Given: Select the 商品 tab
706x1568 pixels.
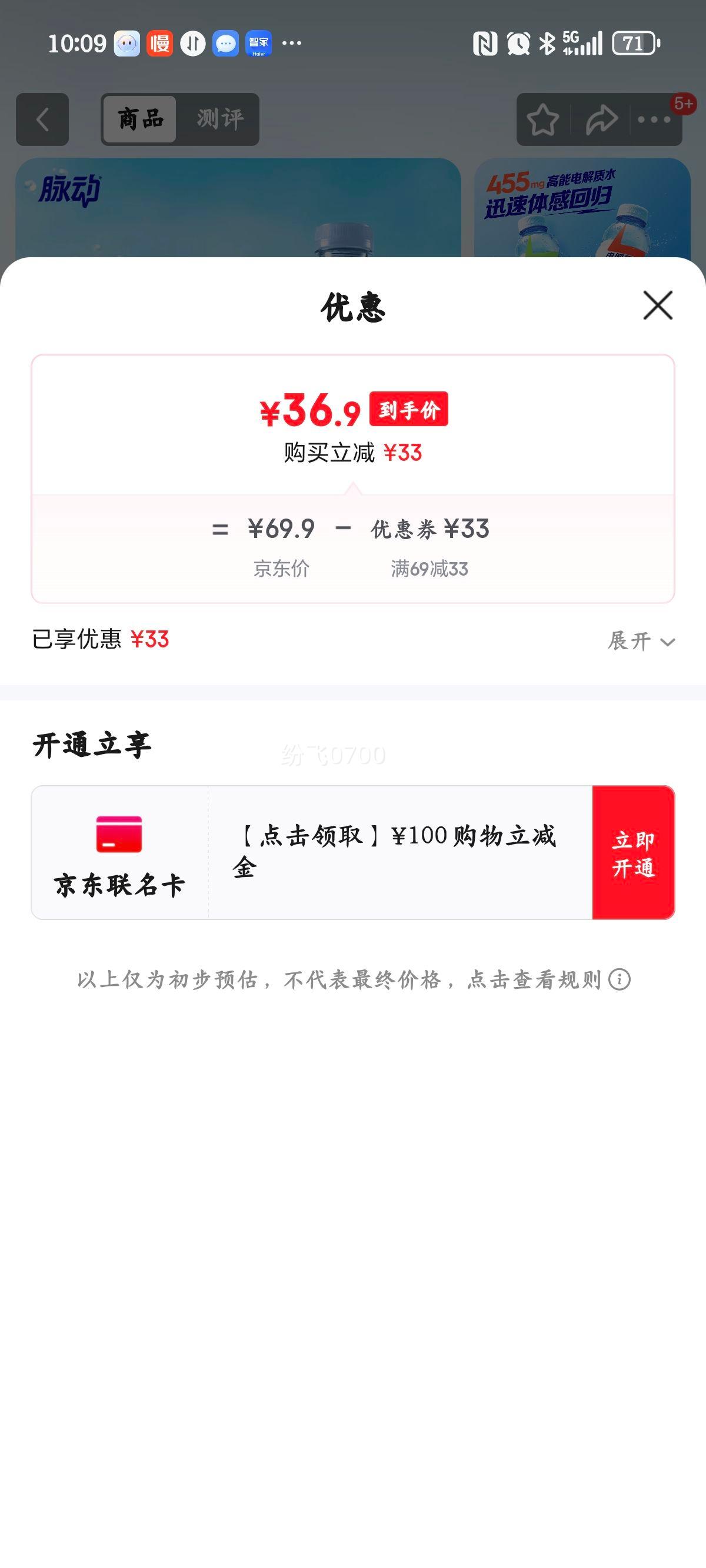Looking at the screenshot, I should click(141, 119).
